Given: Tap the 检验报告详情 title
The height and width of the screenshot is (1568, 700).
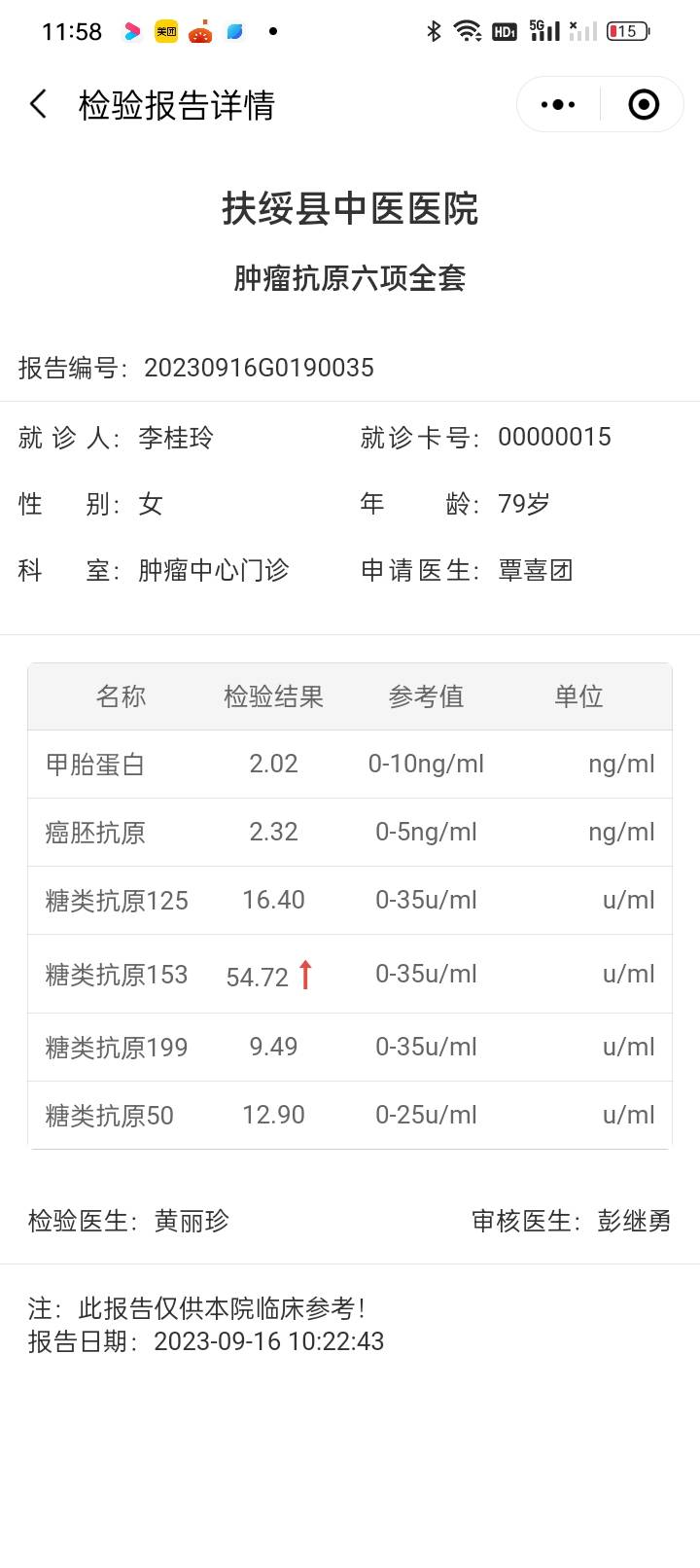Looking at the screenshot, I should (179, 104).
